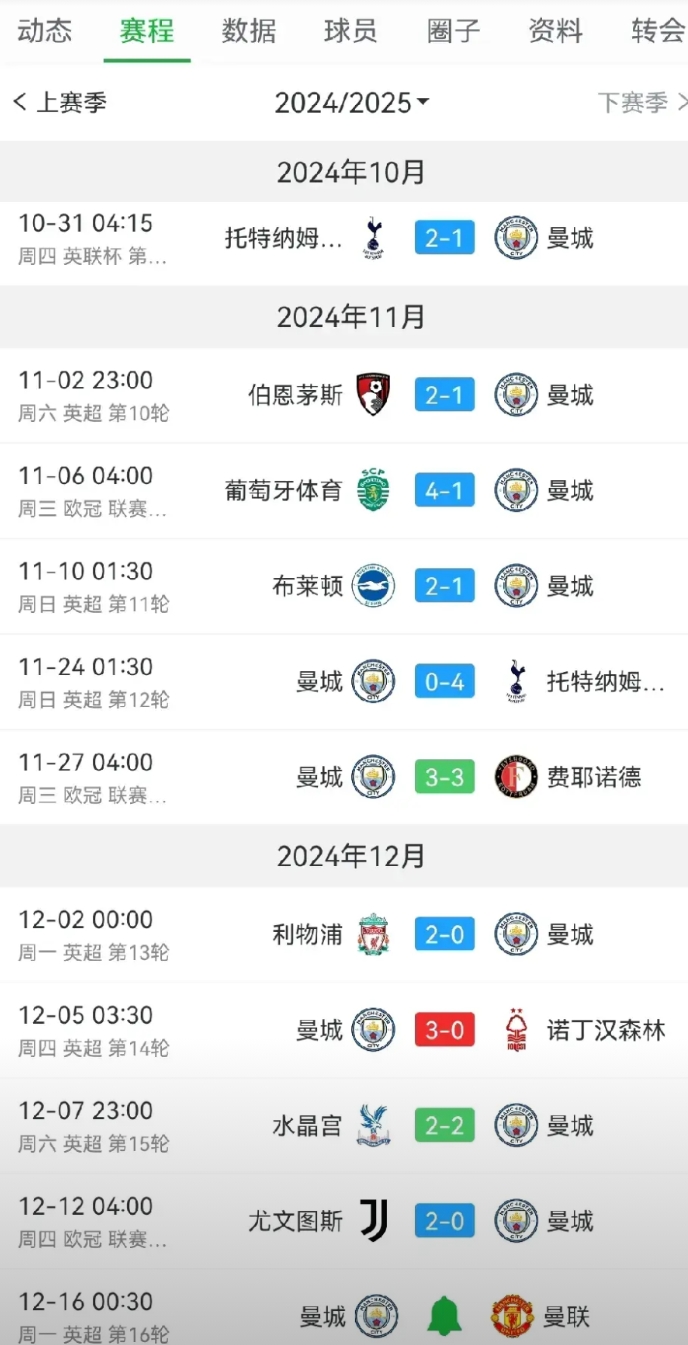
Task: Open the 曼城 vs 诺丁汉森林 match
Action: pyautogui.click(x=344, y=1031)
